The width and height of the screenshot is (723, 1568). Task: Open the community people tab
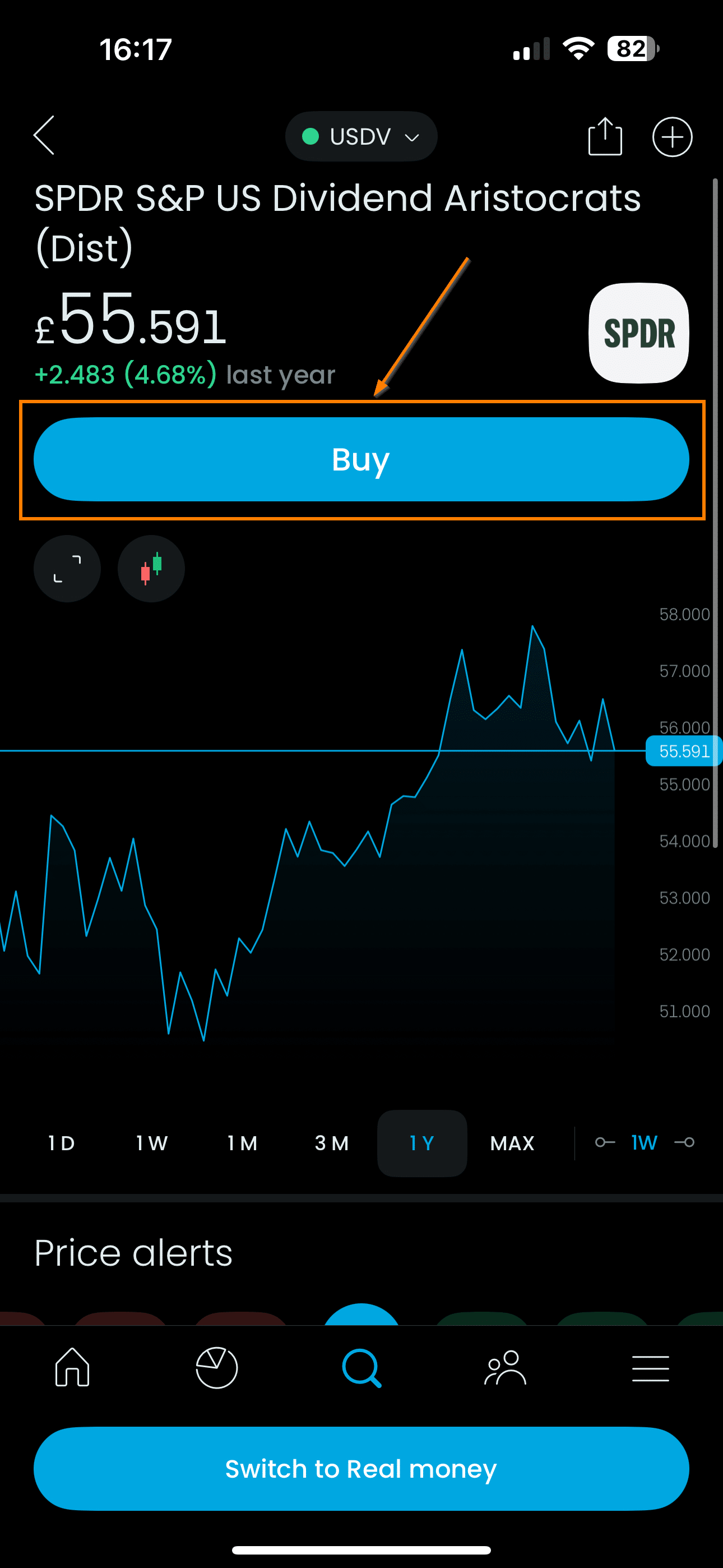coord(505,1368)
